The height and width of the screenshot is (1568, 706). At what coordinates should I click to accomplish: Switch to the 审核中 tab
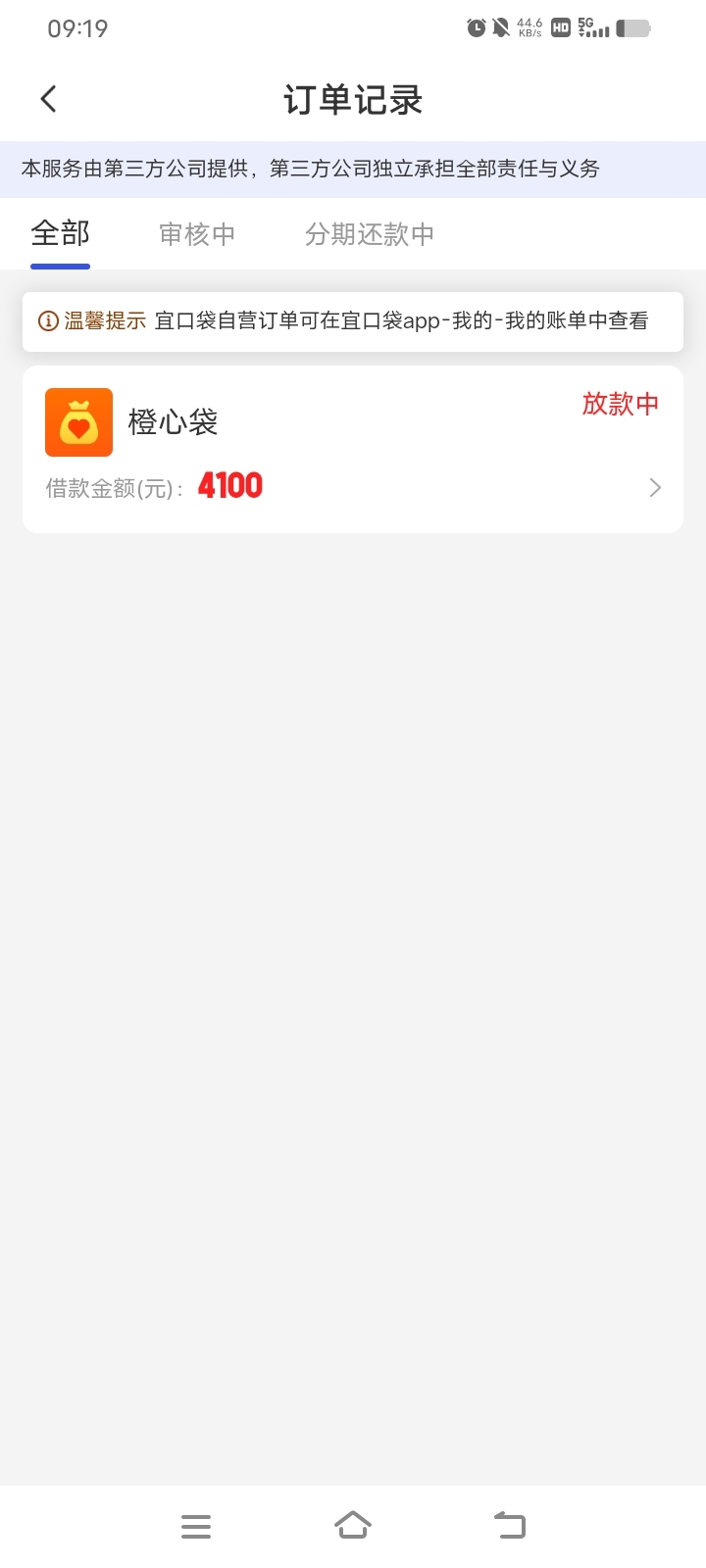(197, 234)
